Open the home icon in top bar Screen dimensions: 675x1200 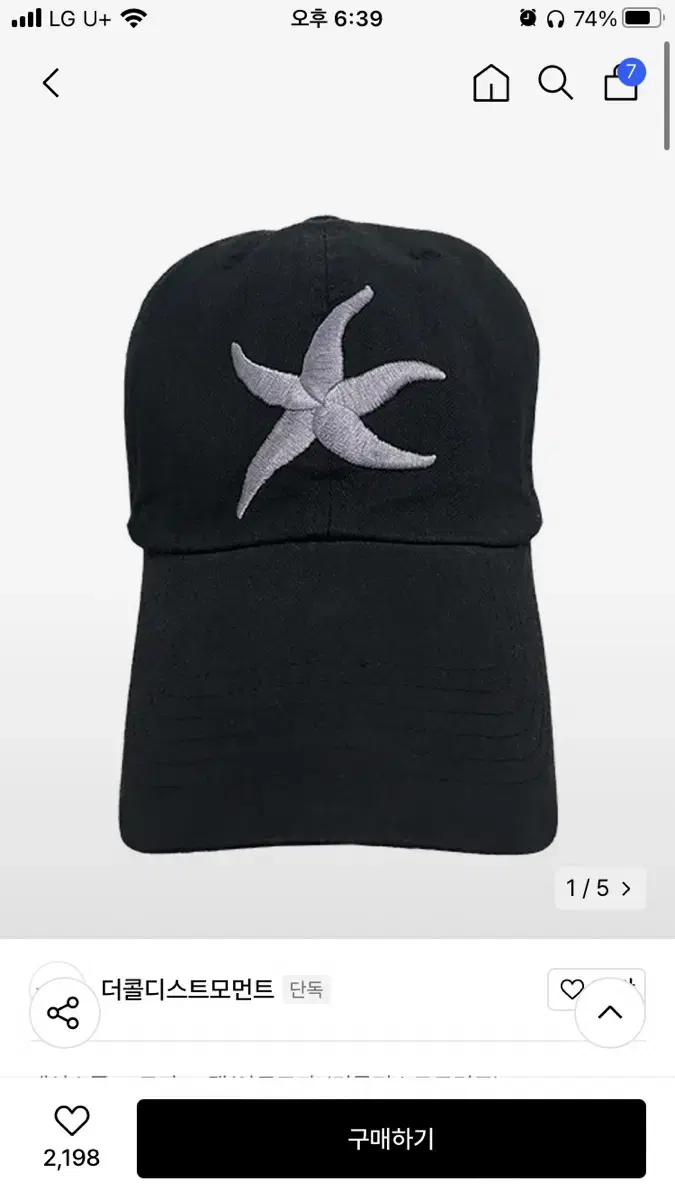click(491, 83)
